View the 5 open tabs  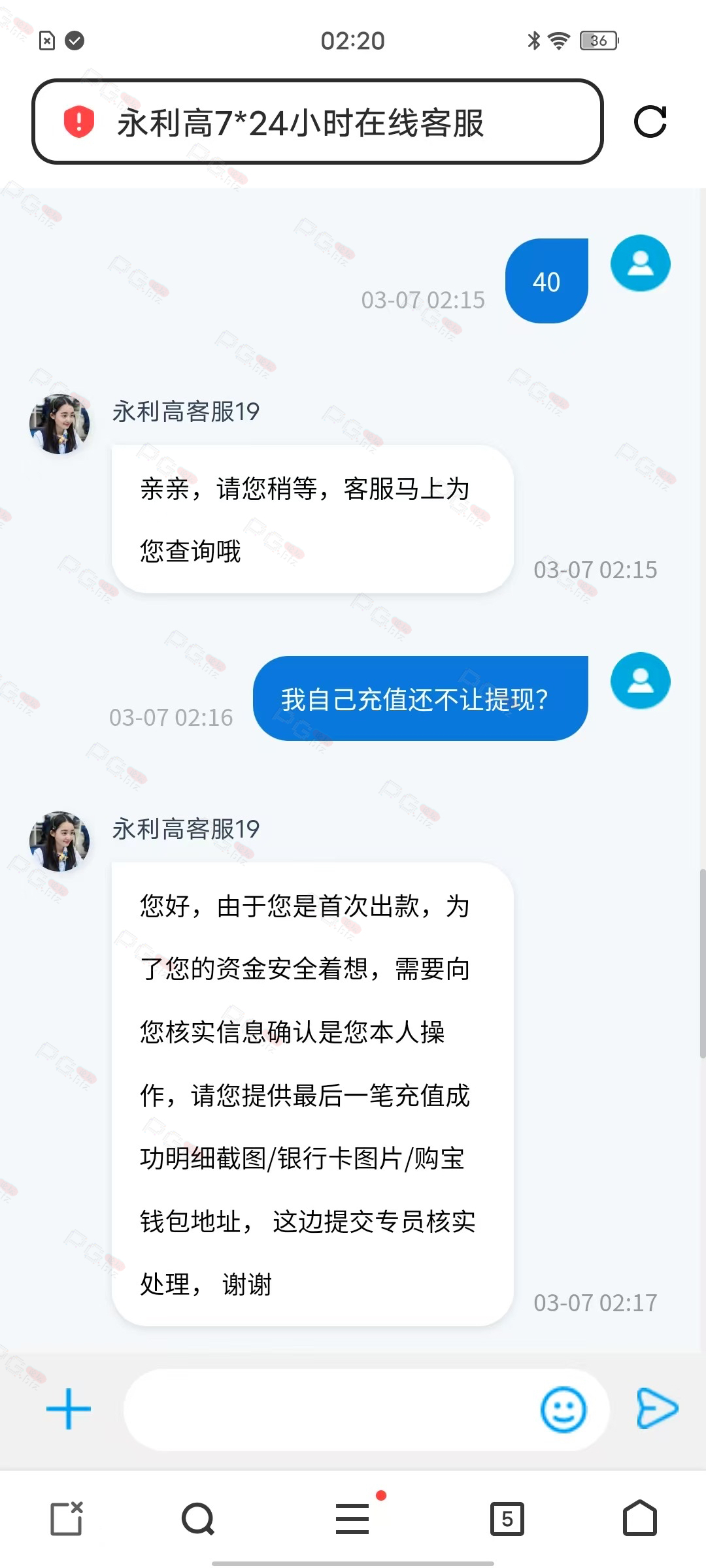[507, 1519]
